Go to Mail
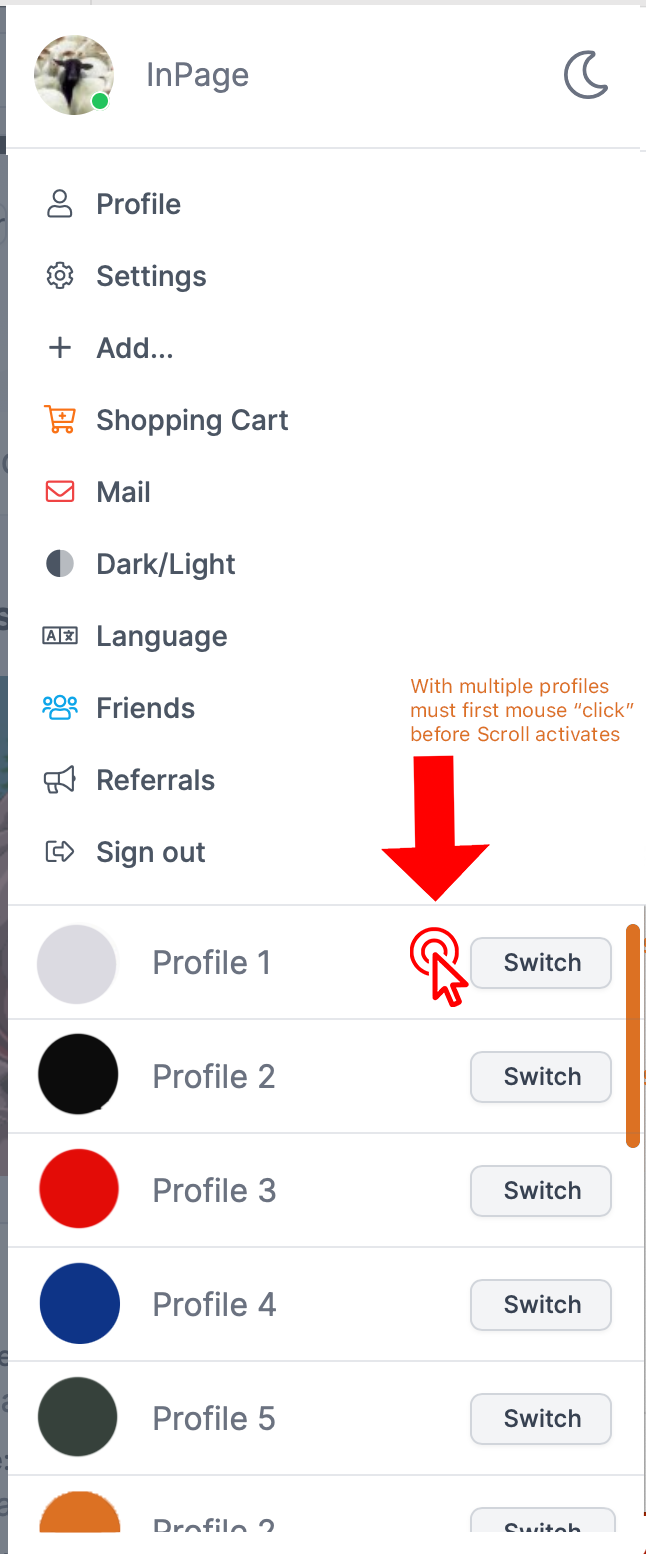The height and width of the screenshot is (1554, 646). [123, 492]
